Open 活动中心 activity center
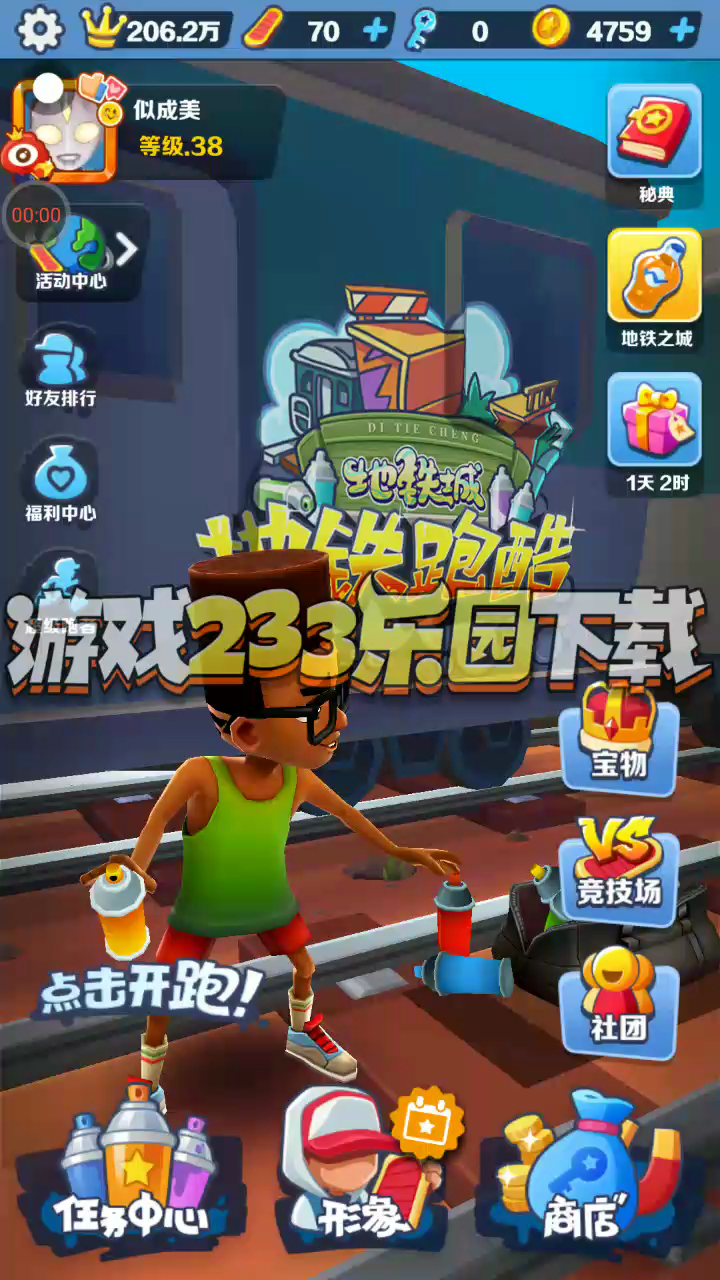Screen dimensions: 720x1280 point(72,252)
